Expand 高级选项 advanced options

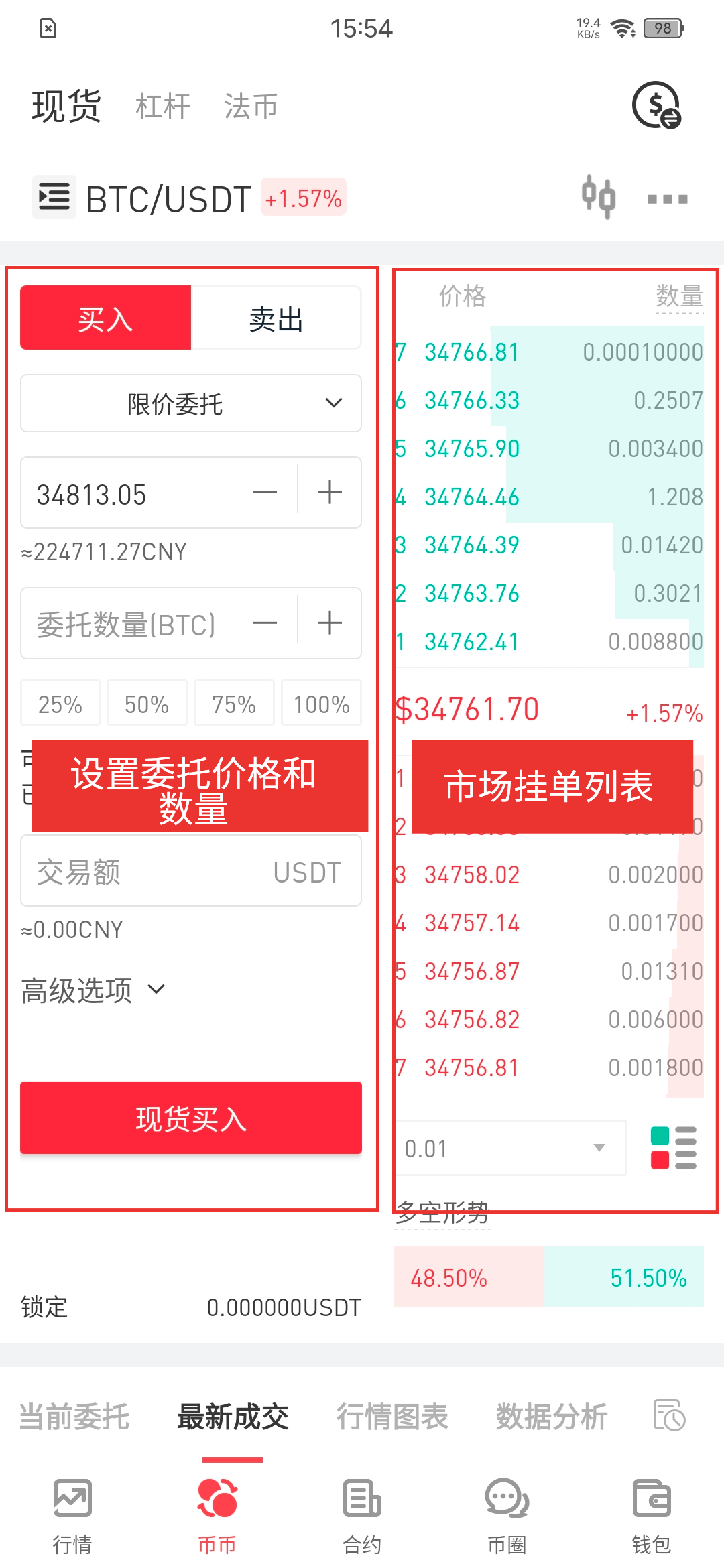tap(93, 990)
